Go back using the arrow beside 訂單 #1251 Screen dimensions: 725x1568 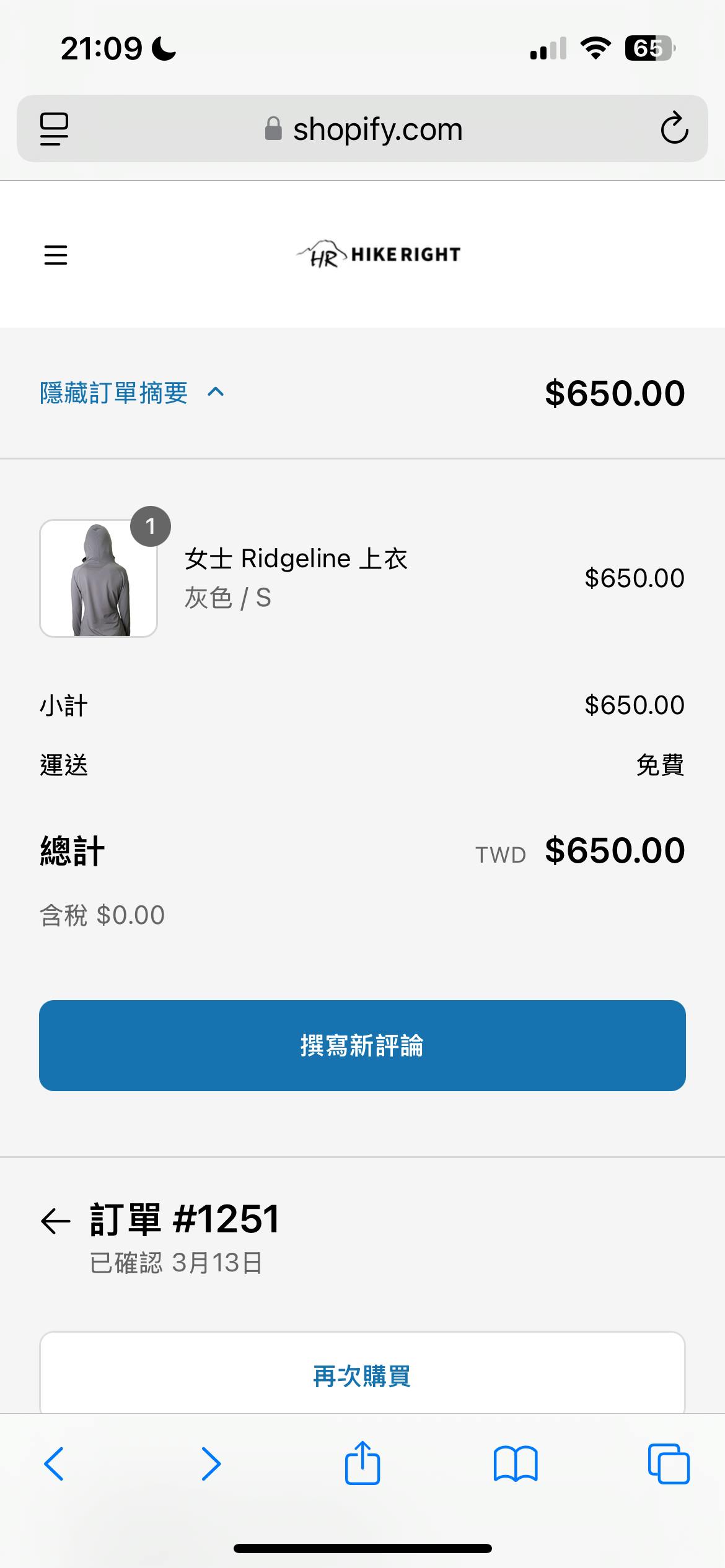point(56,1221)
